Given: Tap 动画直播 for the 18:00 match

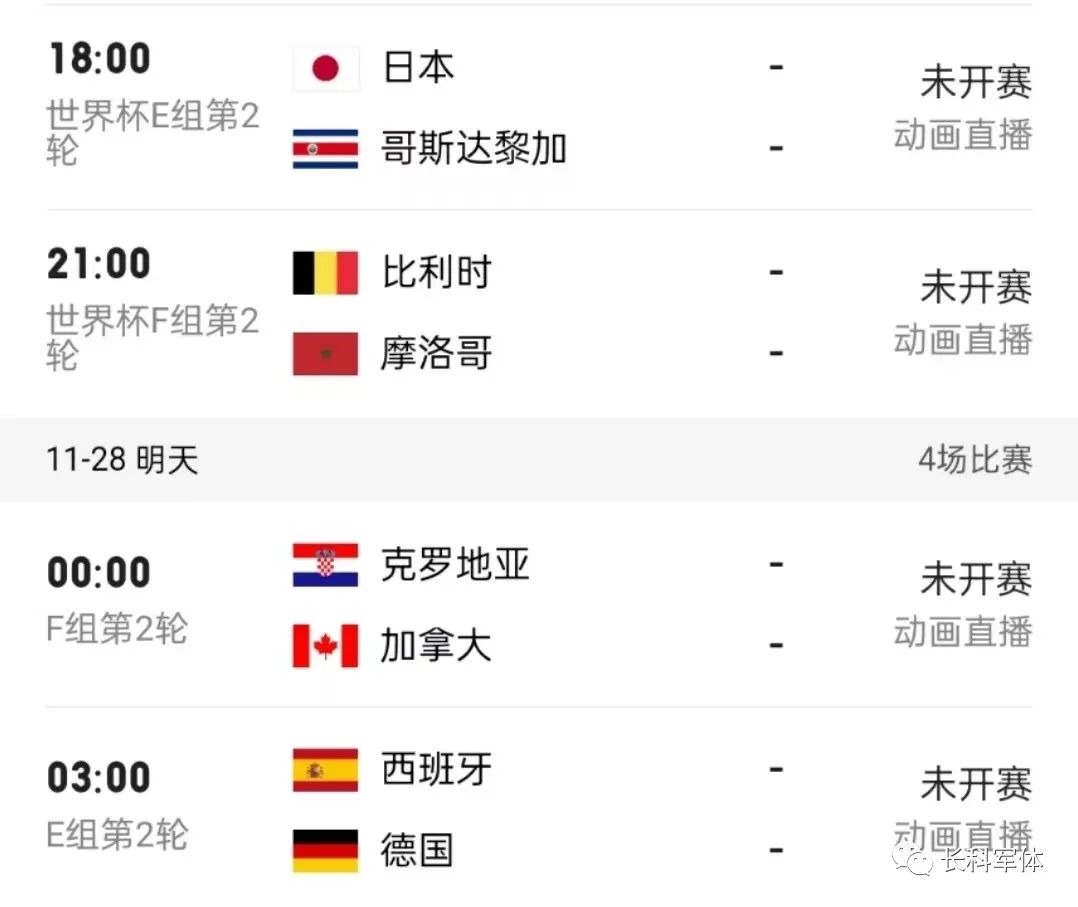Looking at the screenshot, I should (x=962, y=135).
